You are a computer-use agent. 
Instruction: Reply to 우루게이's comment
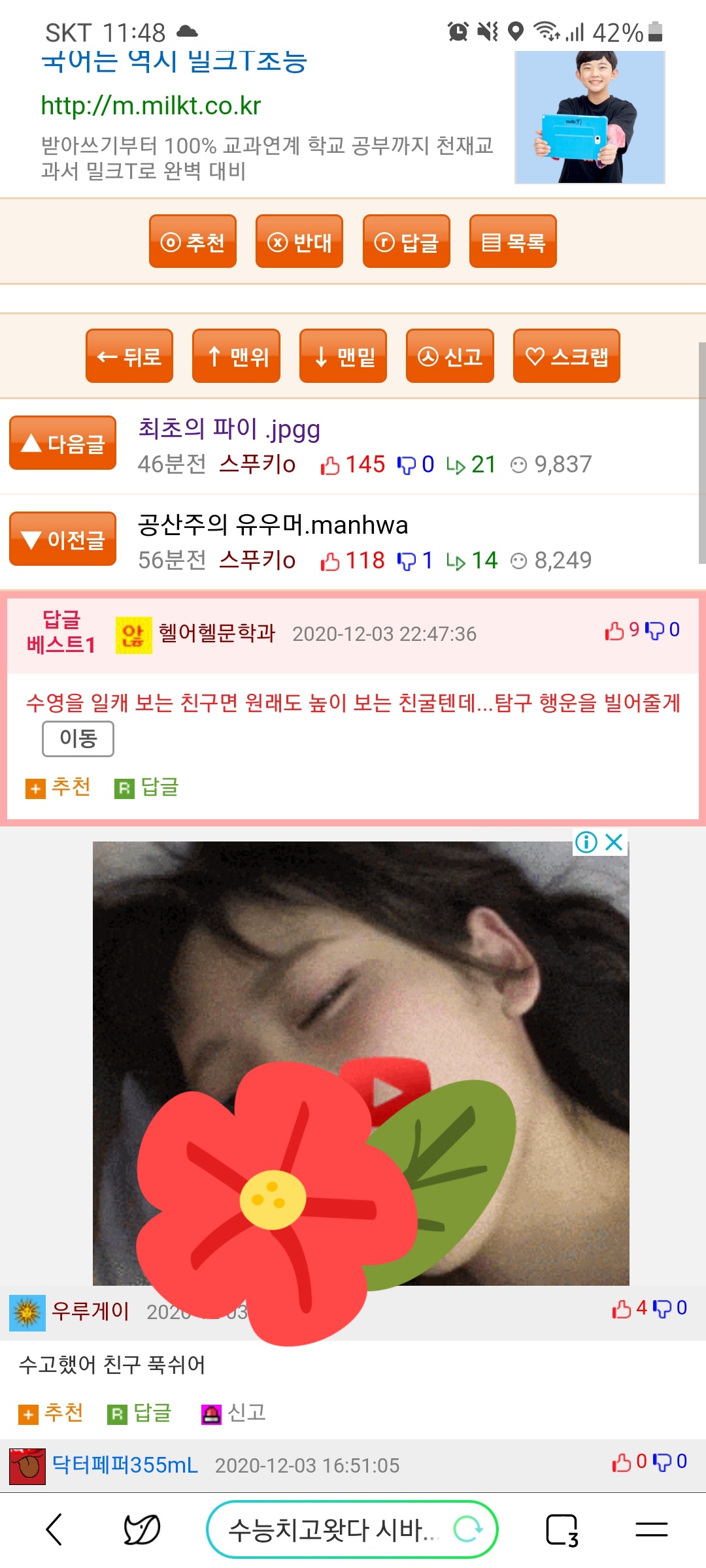139,1413
